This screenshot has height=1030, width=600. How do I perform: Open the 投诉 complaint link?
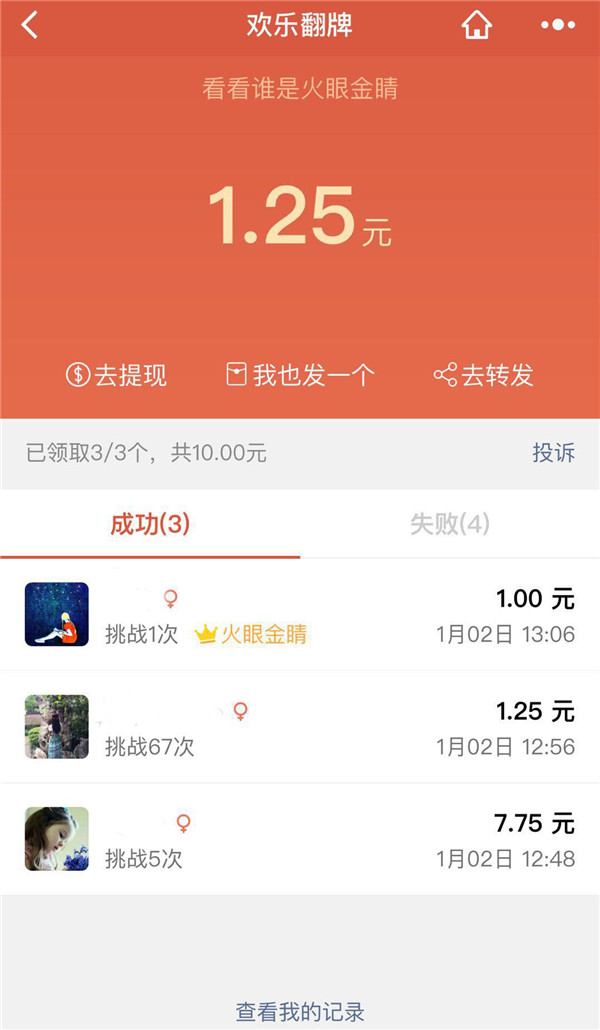553,452
